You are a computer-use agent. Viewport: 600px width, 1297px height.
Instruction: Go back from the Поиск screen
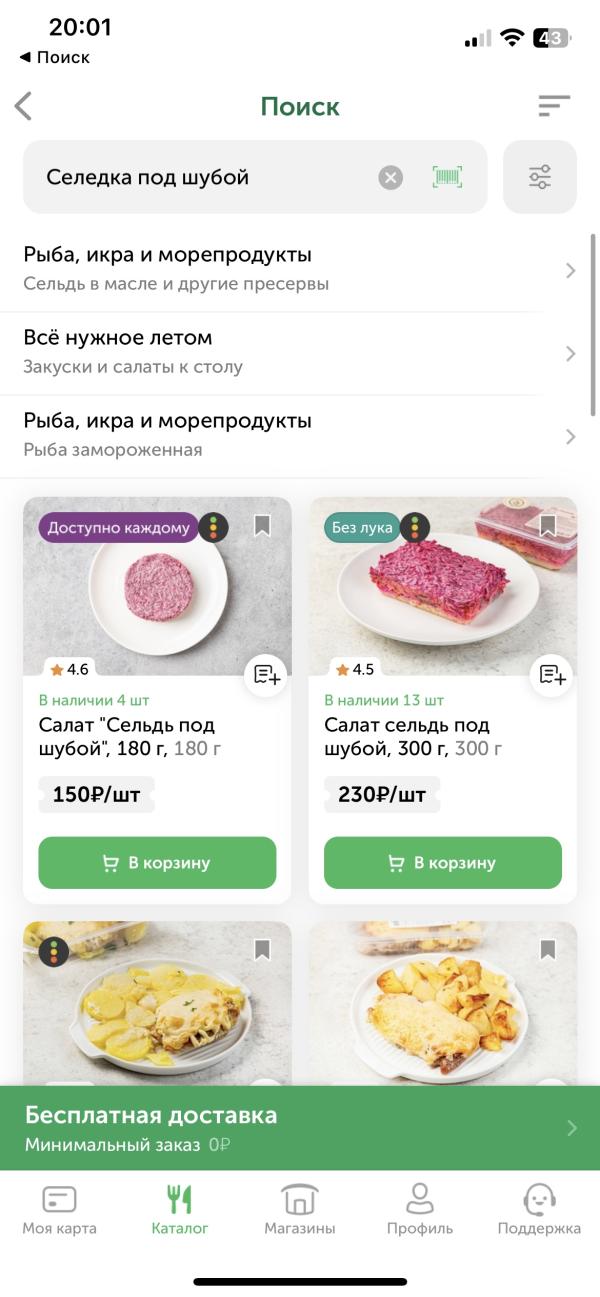24,106
